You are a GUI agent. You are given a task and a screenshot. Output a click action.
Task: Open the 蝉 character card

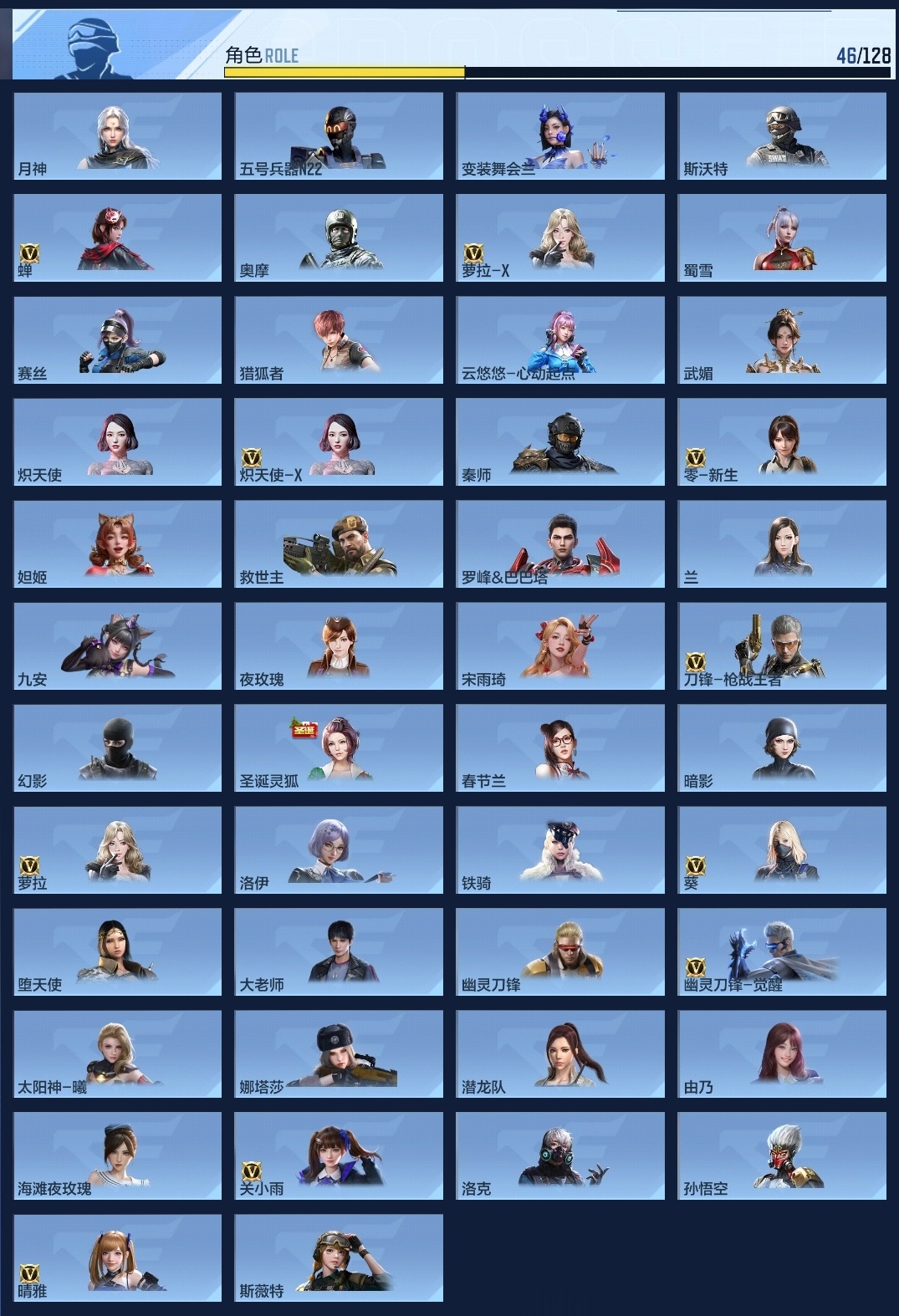tap(118, 237)
